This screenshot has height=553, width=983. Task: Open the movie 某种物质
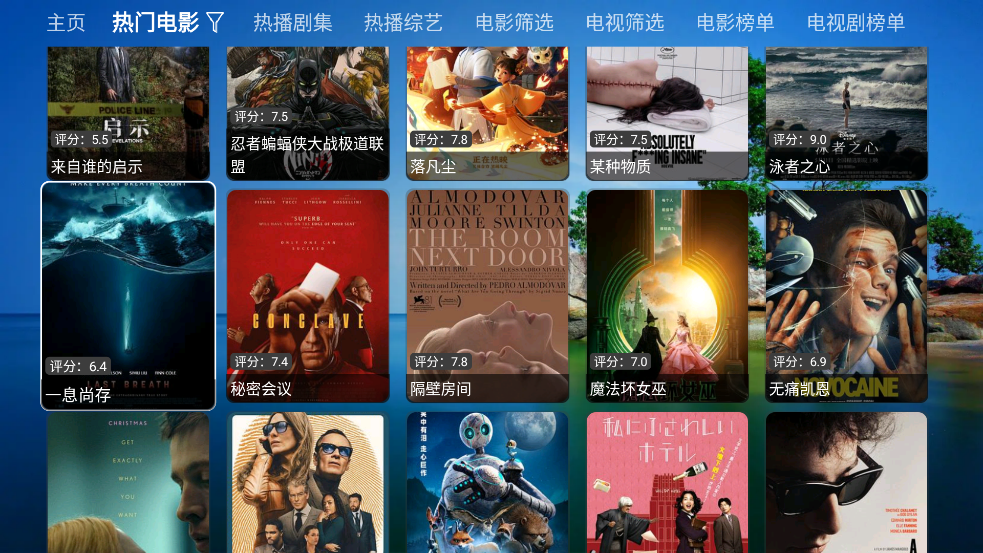click(x=667, y=110)
